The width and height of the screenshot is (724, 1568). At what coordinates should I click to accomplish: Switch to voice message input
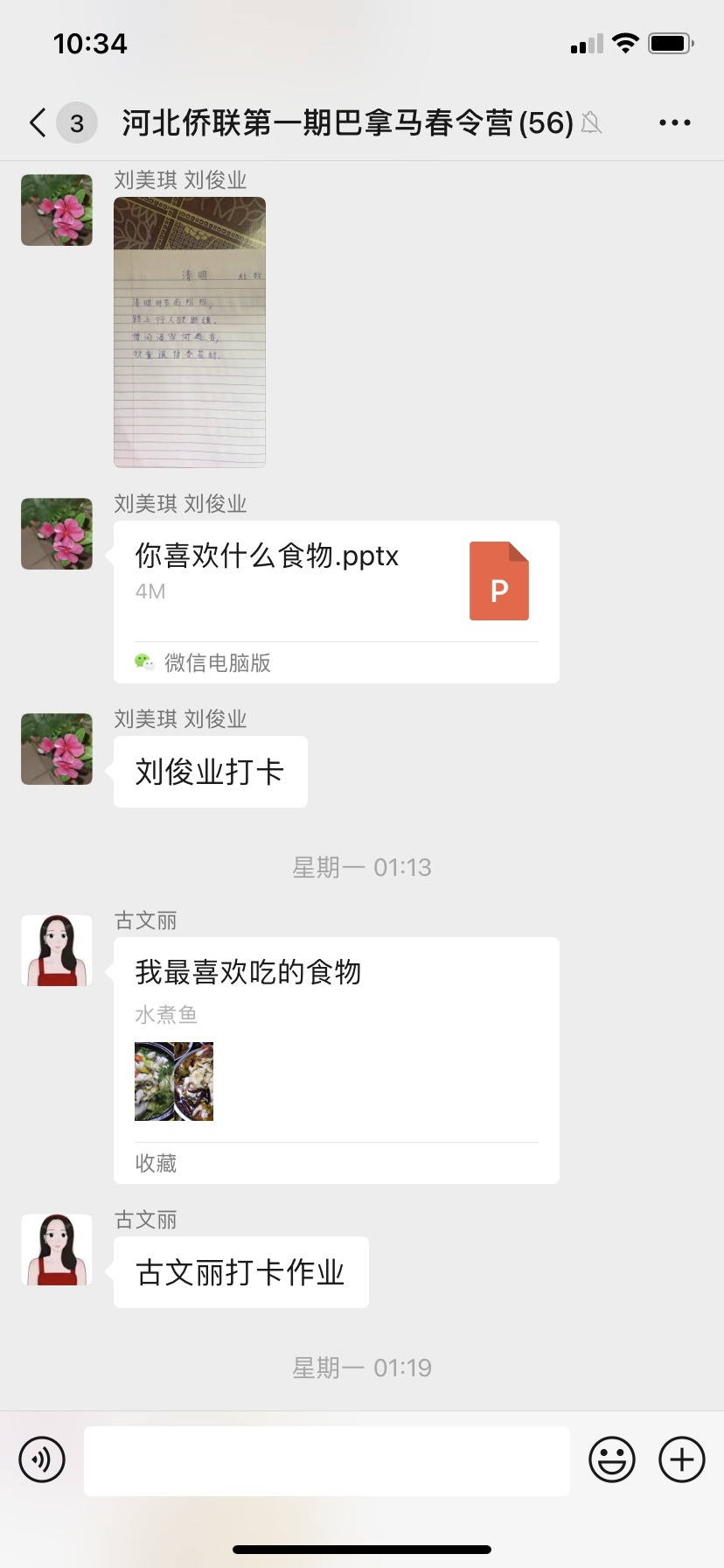tap(42, 1459)
